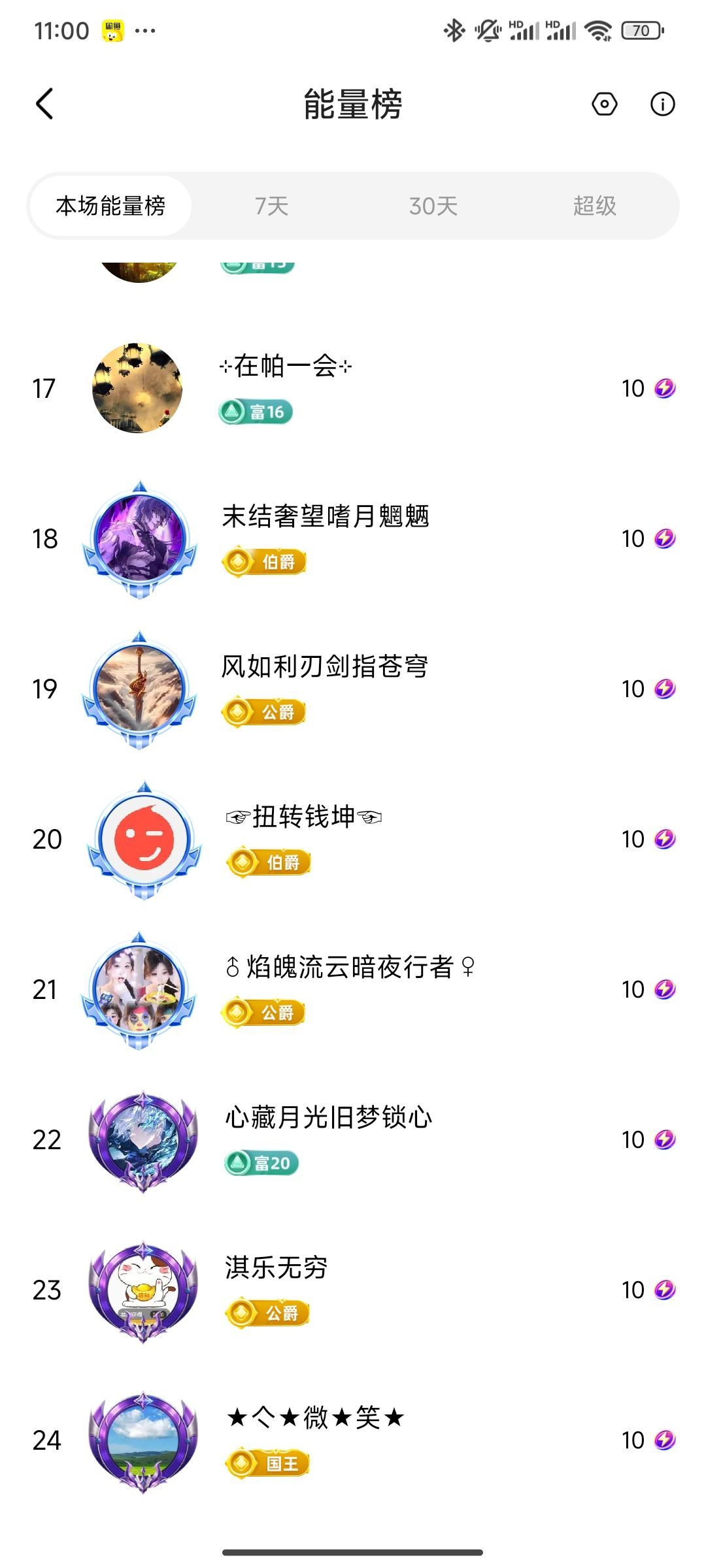
Task: Go back using the top-left arrow
Action: (x=44, y=104)
